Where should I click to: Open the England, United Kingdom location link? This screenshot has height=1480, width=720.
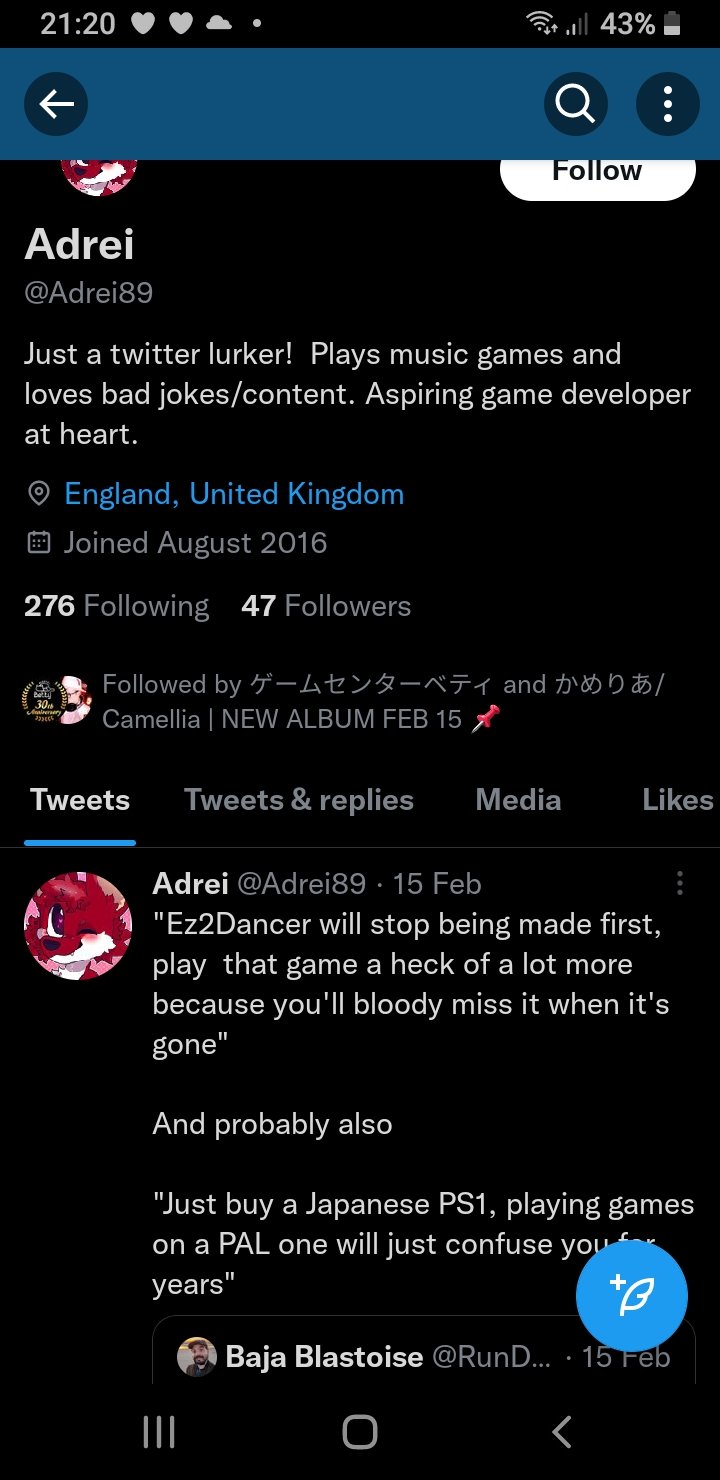coord(234,494)
